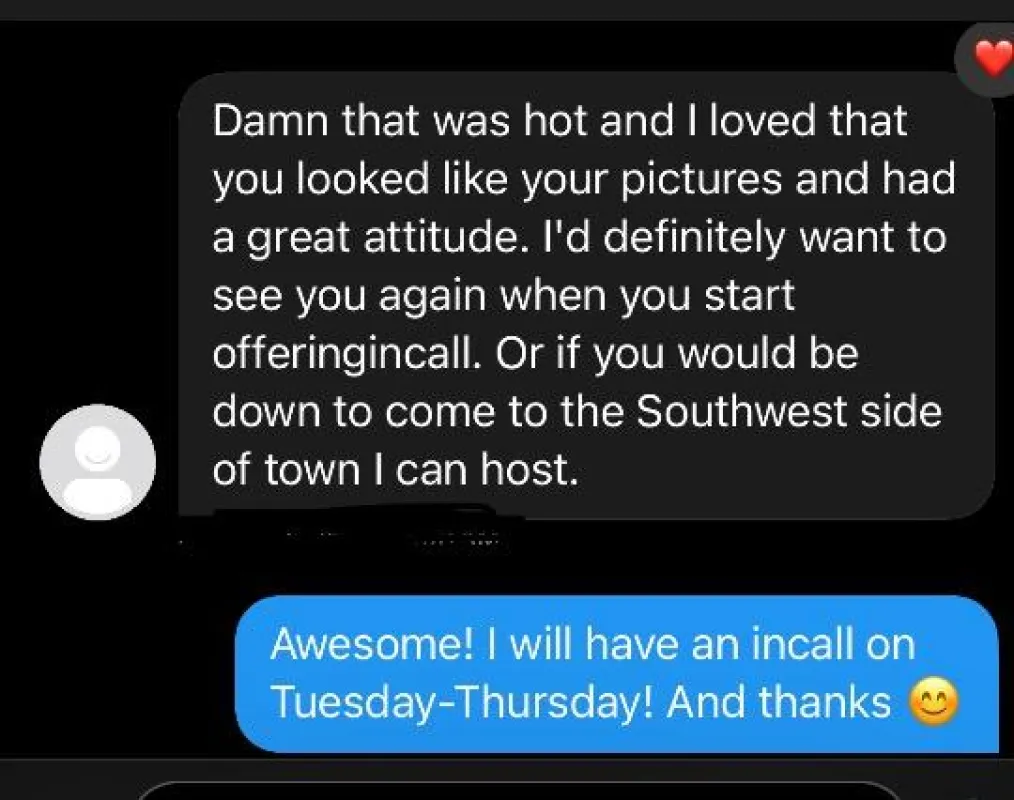This screenshot has width=1014, height=800.
Task: Tap the heart reaction on the message
Action: pos(989,59)
